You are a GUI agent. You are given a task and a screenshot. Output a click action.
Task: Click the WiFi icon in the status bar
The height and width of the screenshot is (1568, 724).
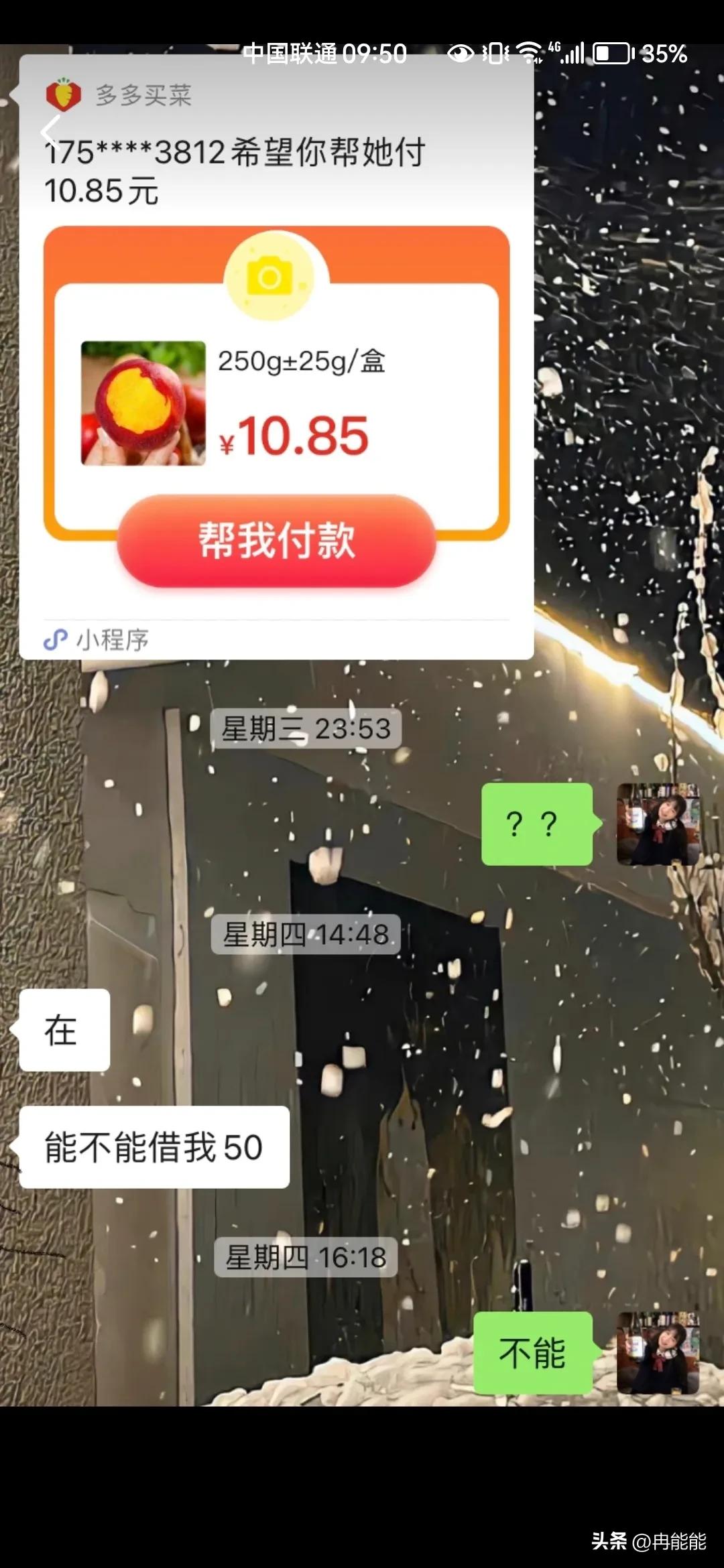(x=528, y=54)
